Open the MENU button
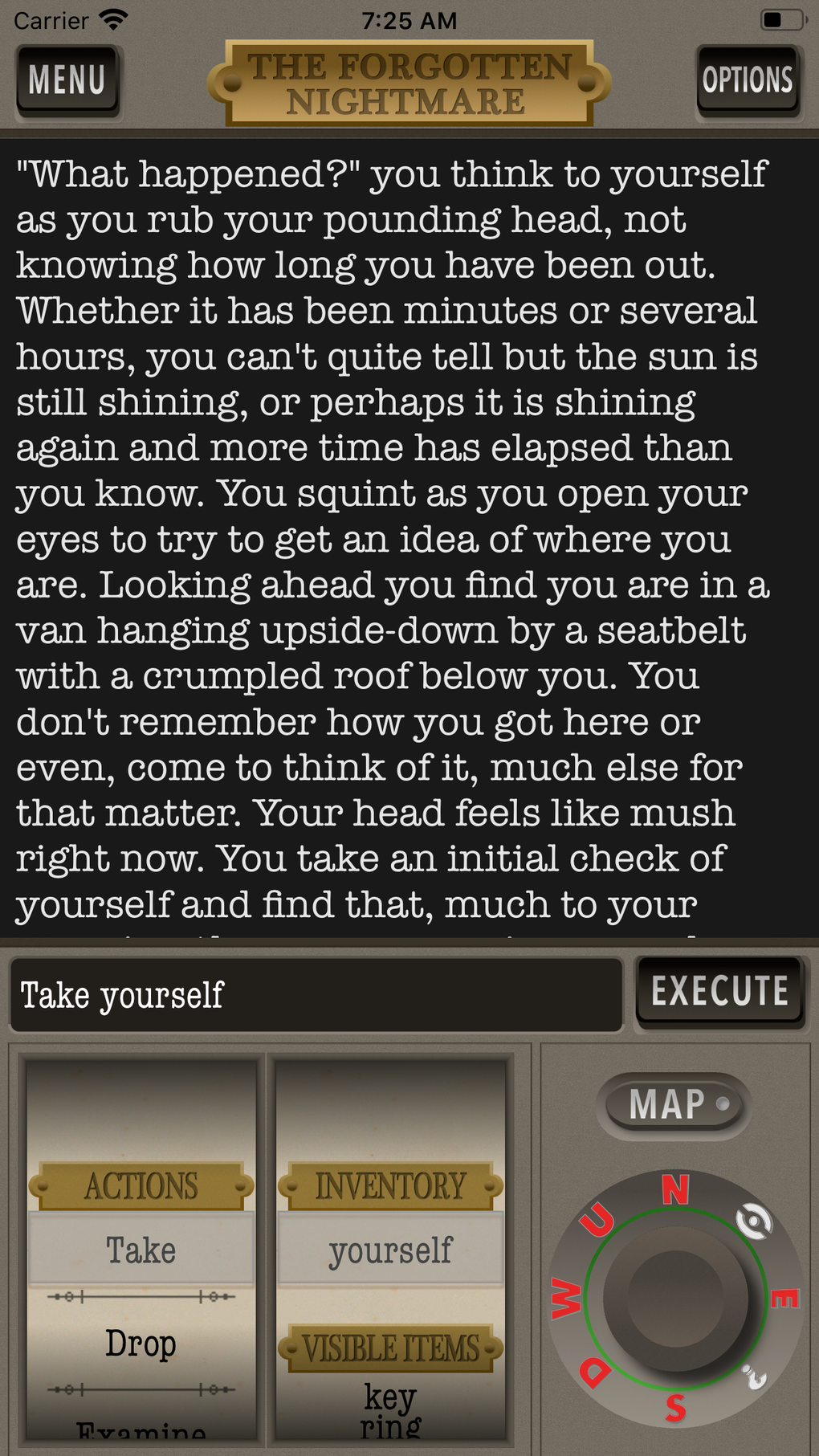 (x=67, y=81)
